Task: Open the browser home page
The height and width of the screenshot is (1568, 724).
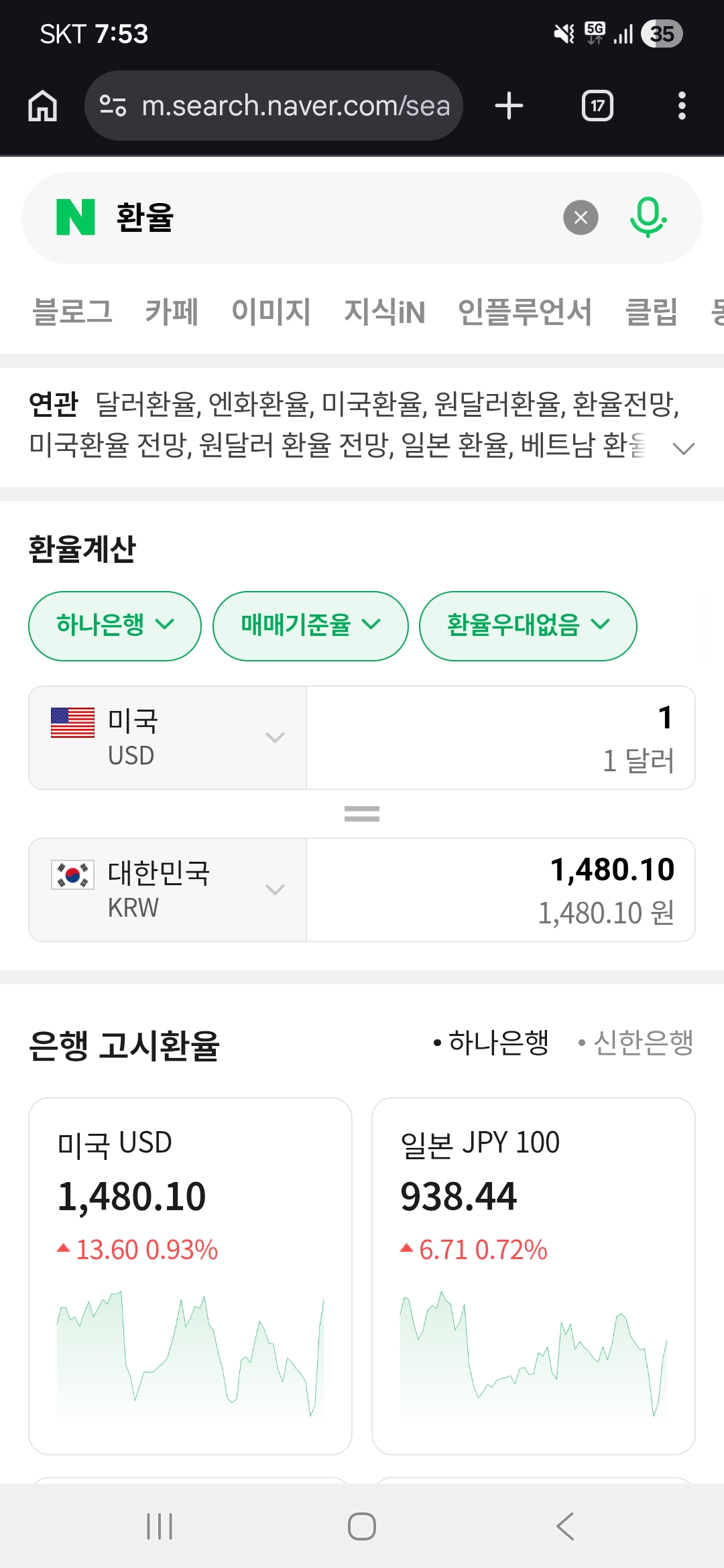Action: 43,106
